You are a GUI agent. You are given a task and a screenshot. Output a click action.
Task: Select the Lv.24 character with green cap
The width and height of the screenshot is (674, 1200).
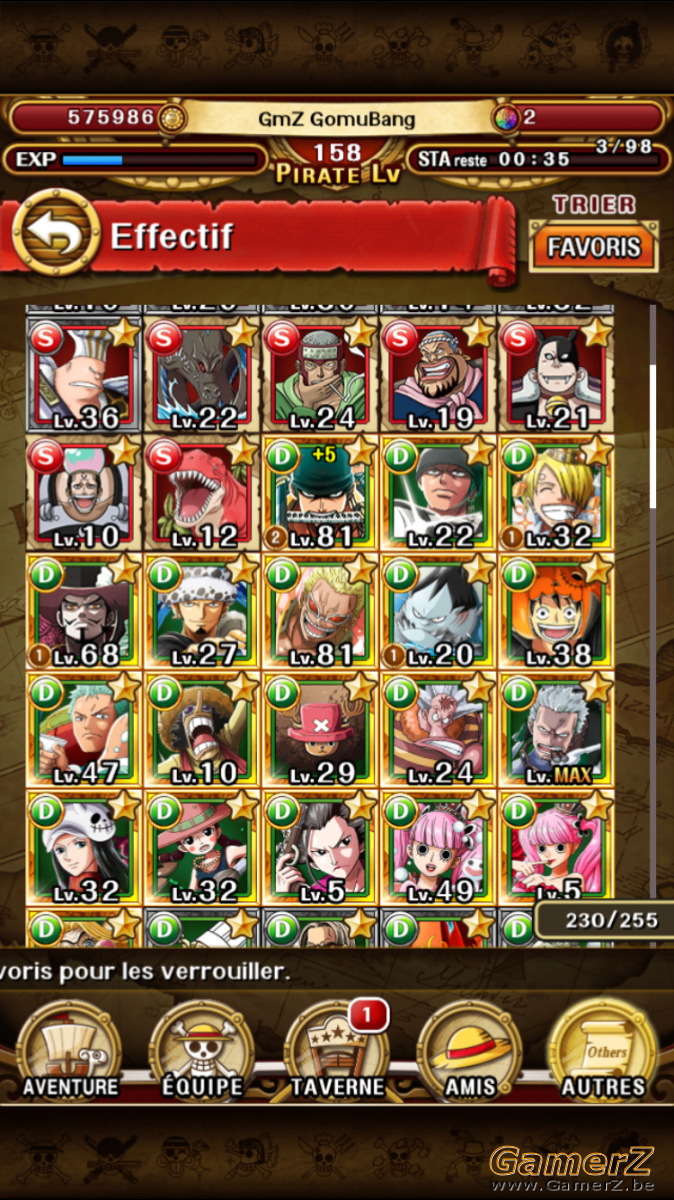coord(320,374)
